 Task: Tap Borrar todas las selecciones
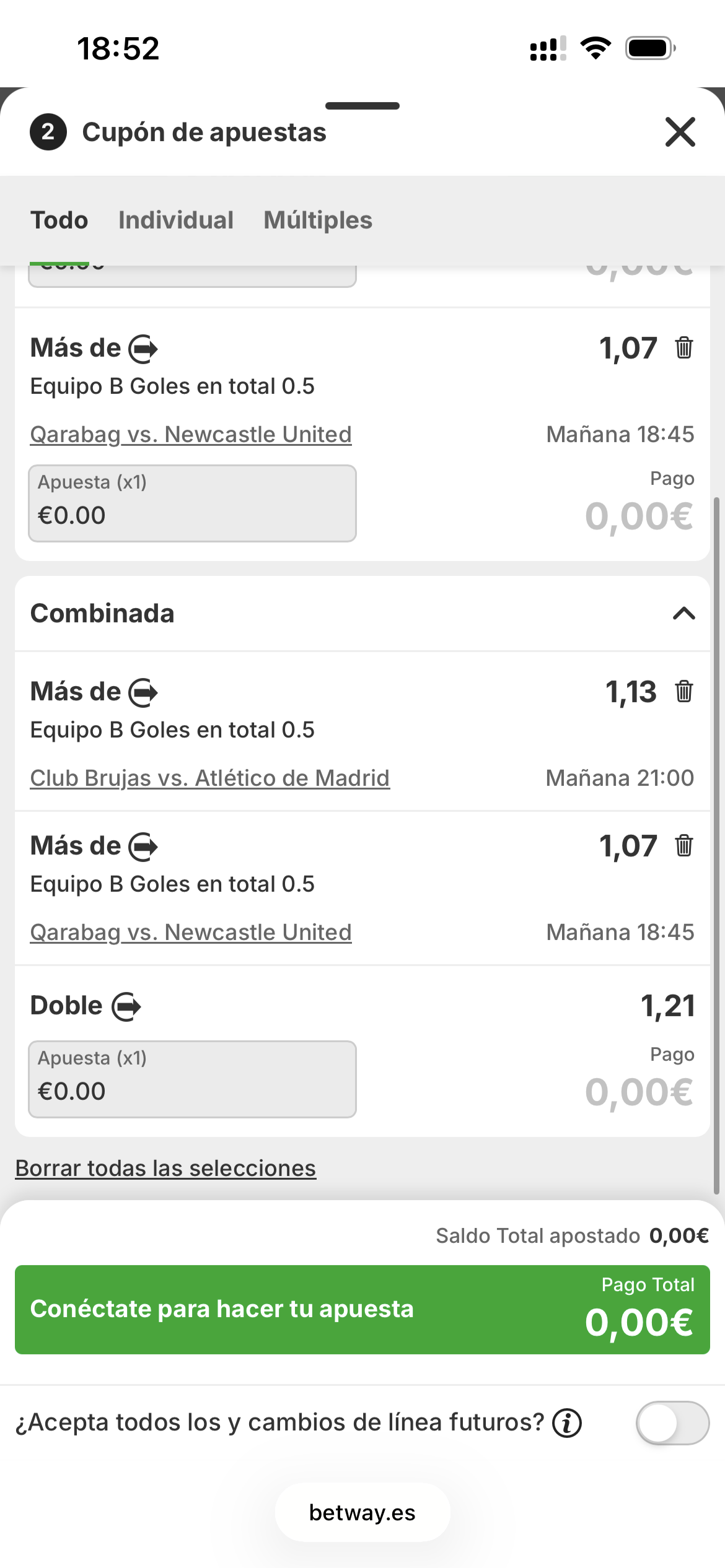click(165, 1169)
